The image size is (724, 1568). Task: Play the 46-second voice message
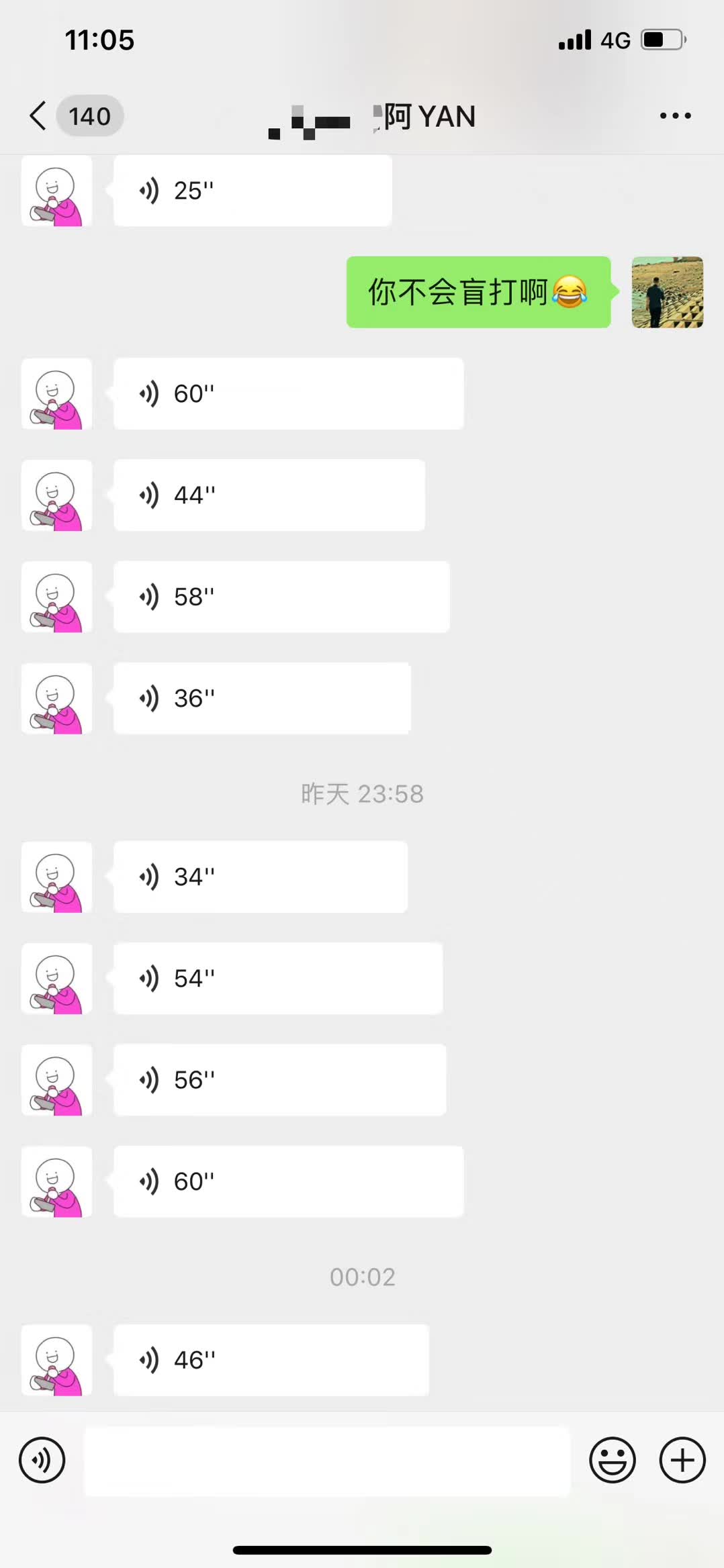pos(271,1360)
